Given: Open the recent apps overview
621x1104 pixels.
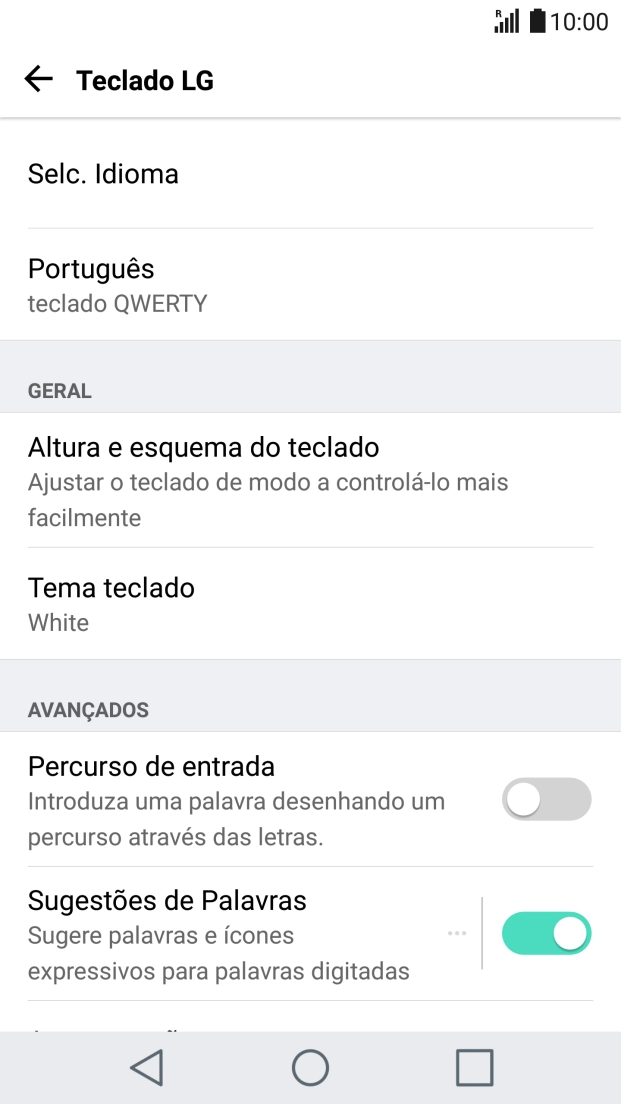Looking at the screenshot, I should pos(474,1068).
